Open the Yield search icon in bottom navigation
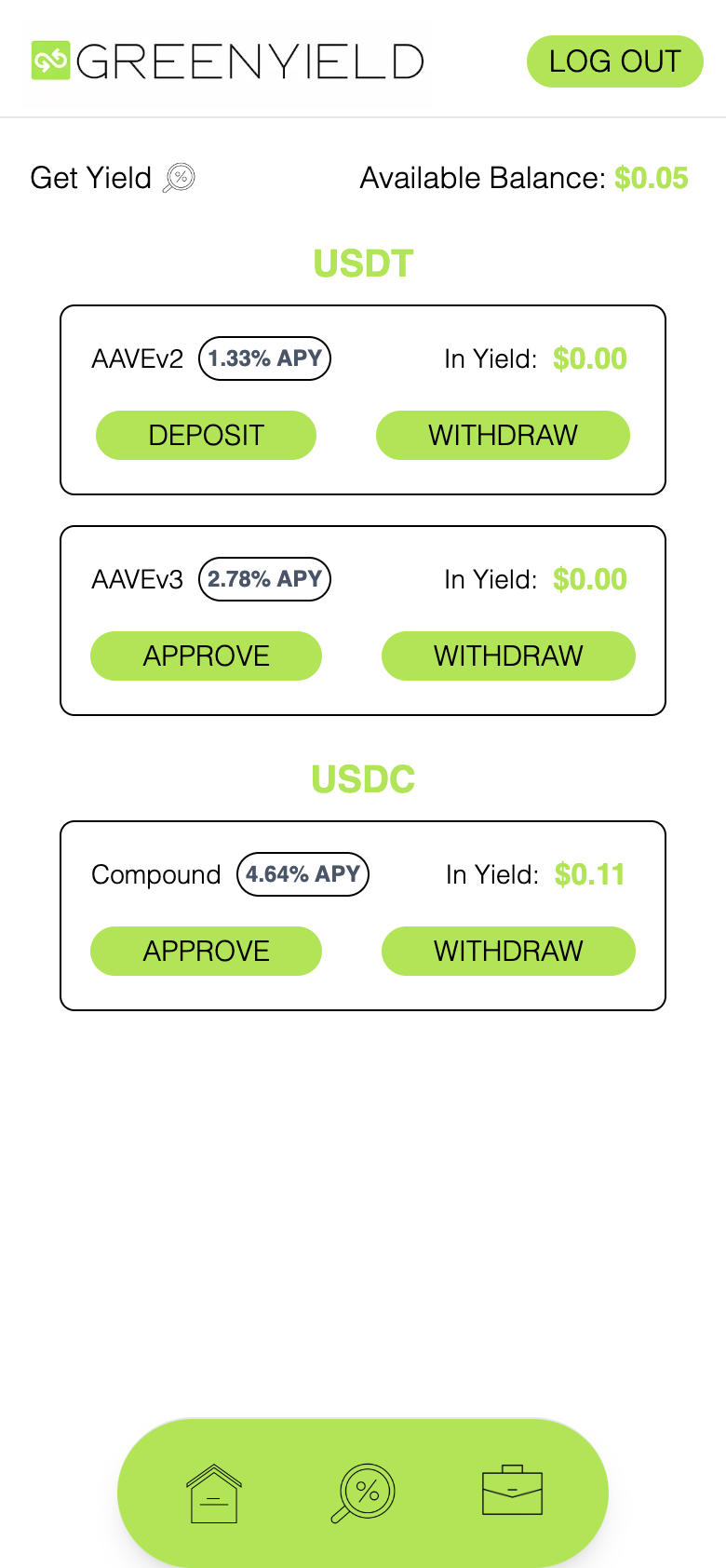Viewport: 726px width, 1568px height. [x=363, y=1492]
